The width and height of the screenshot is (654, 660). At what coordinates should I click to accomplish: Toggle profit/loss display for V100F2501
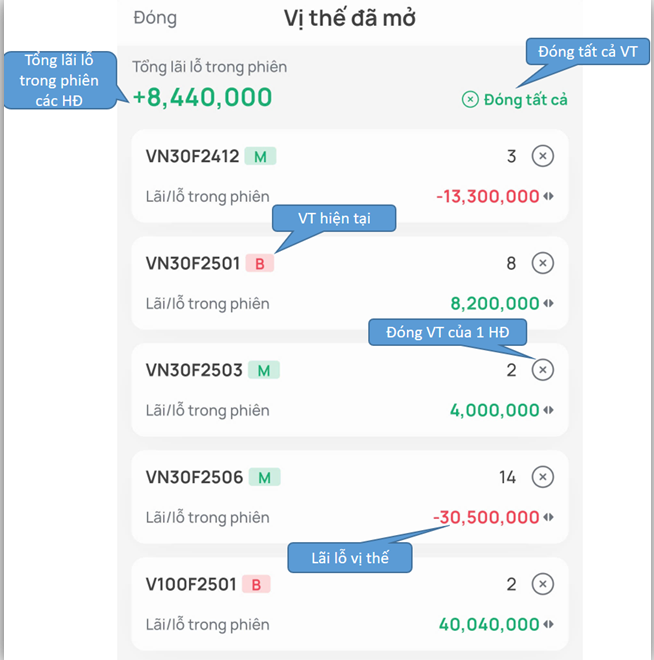tap(549, 624)
